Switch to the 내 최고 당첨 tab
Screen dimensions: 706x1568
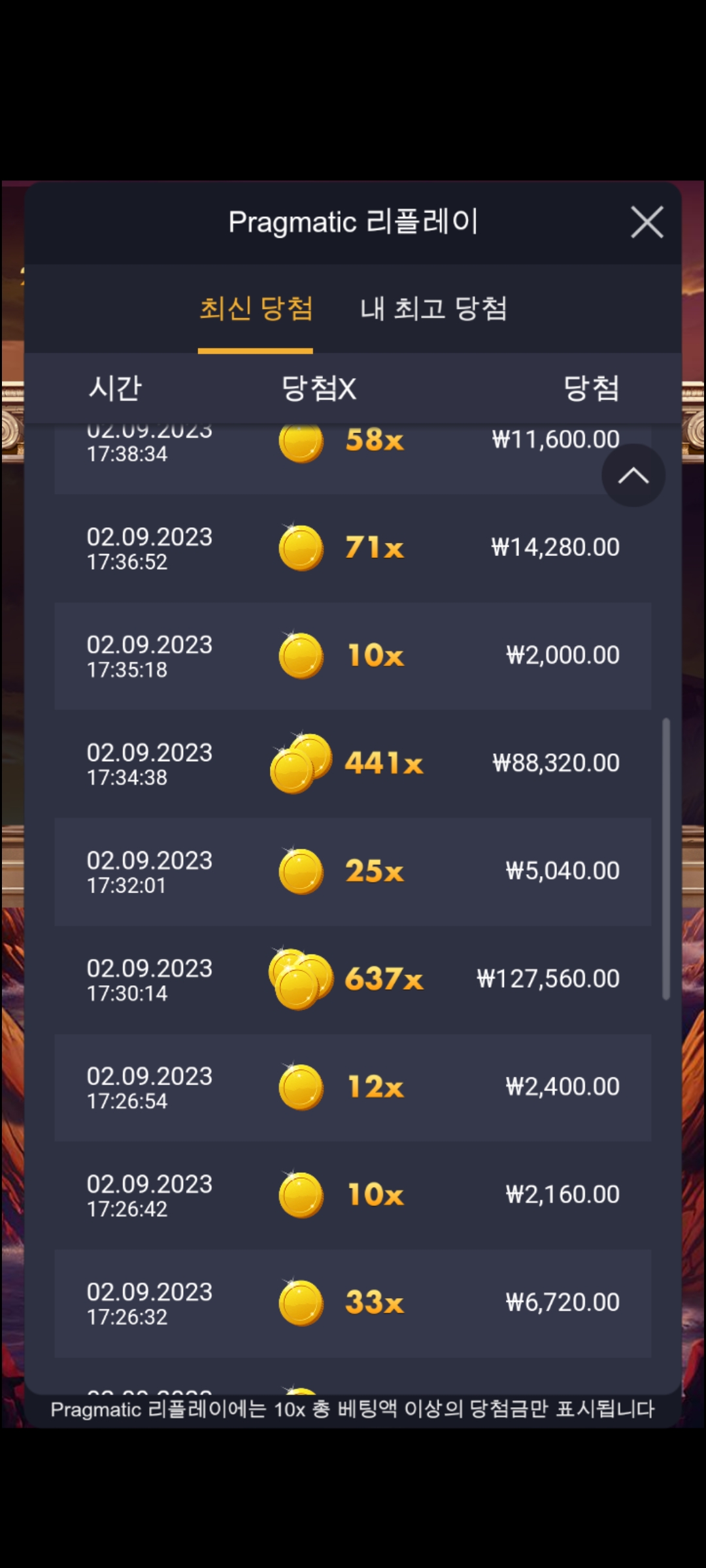click(x=433, y=308)
